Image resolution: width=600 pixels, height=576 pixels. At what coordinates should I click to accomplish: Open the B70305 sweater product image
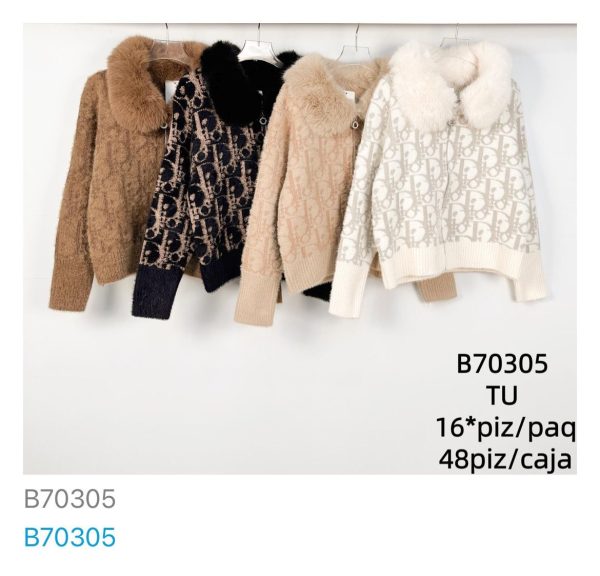point(299,248)
